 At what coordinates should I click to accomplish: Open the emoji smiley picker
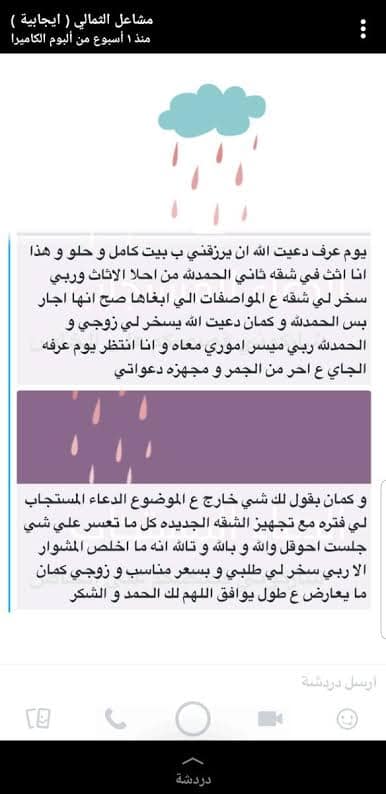(347, 719)
